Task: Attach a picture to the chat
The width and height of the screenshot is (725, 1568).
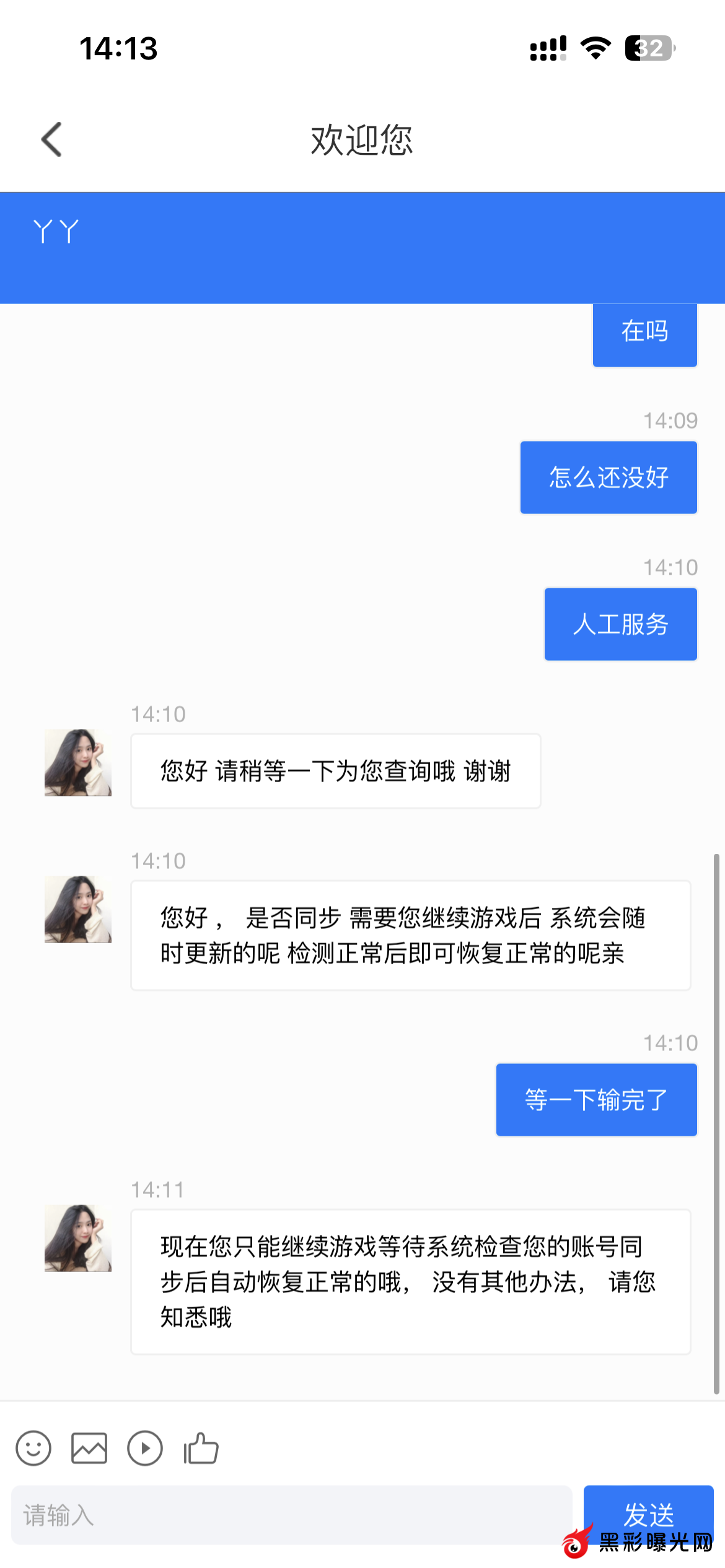Action: pyautogui.click(x=89, y=1448)
